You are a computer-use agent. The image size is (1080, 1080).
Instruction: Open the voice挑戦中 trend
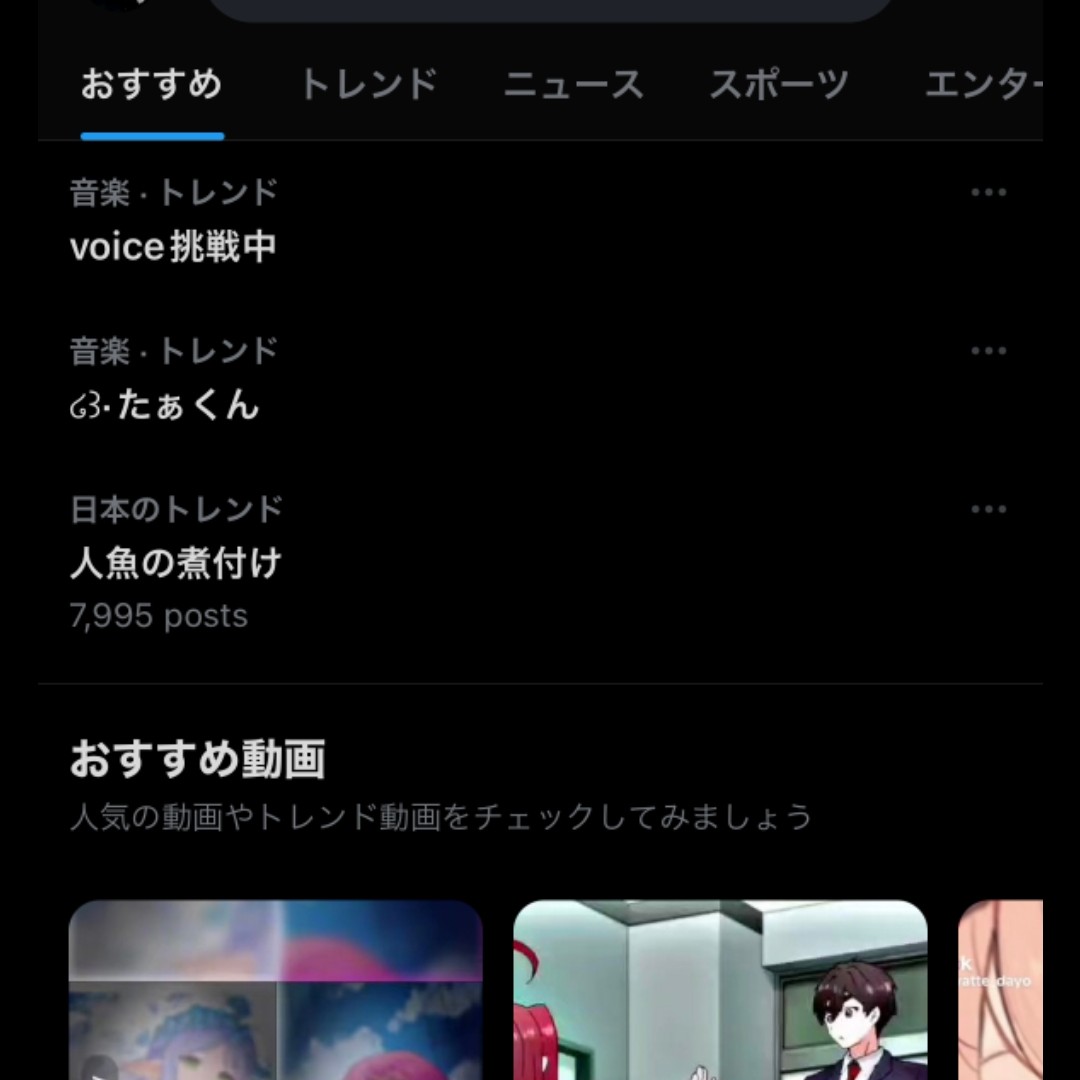coord(174,246)
